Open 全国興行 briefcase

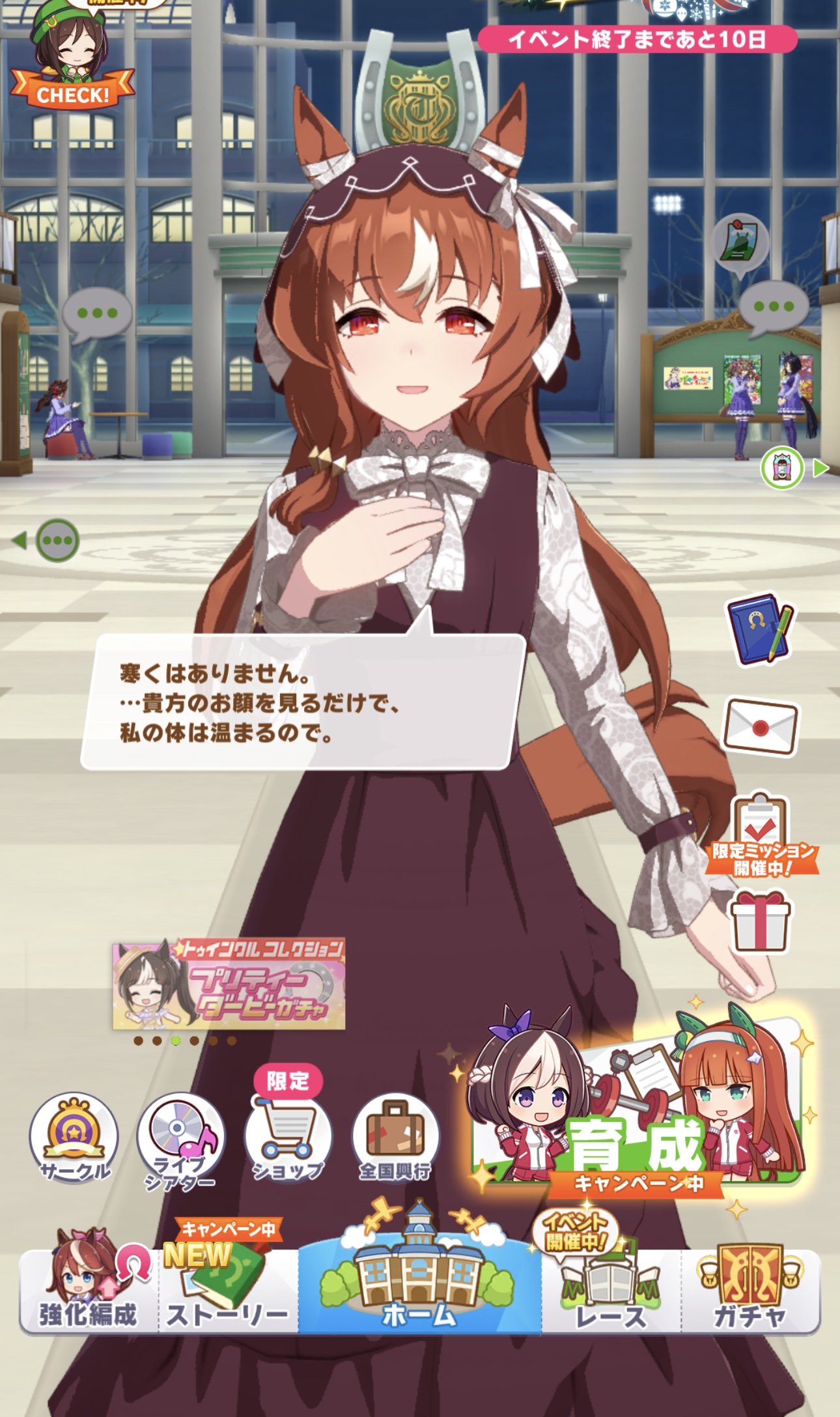[x=395, y=1138]
